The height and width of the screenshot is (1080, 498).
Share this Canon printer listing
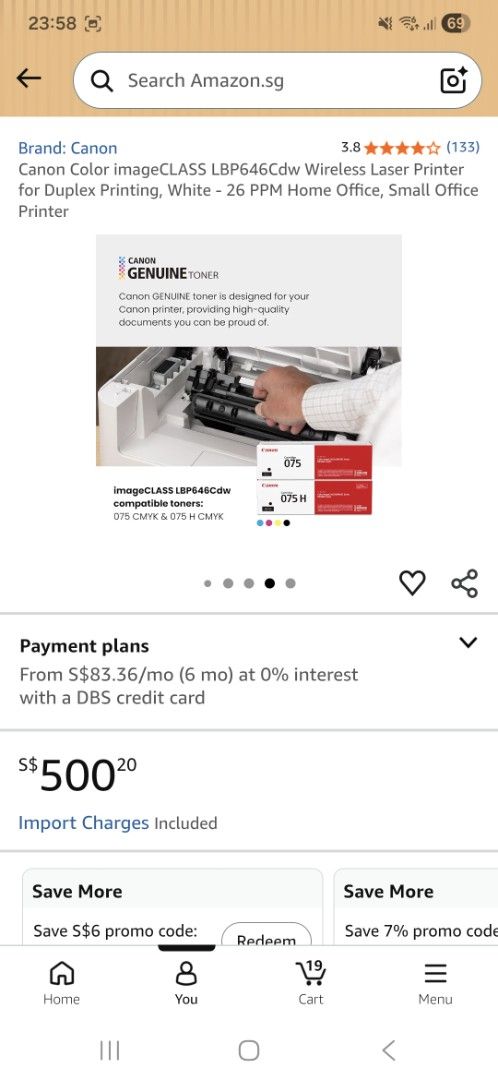[465, 583]
